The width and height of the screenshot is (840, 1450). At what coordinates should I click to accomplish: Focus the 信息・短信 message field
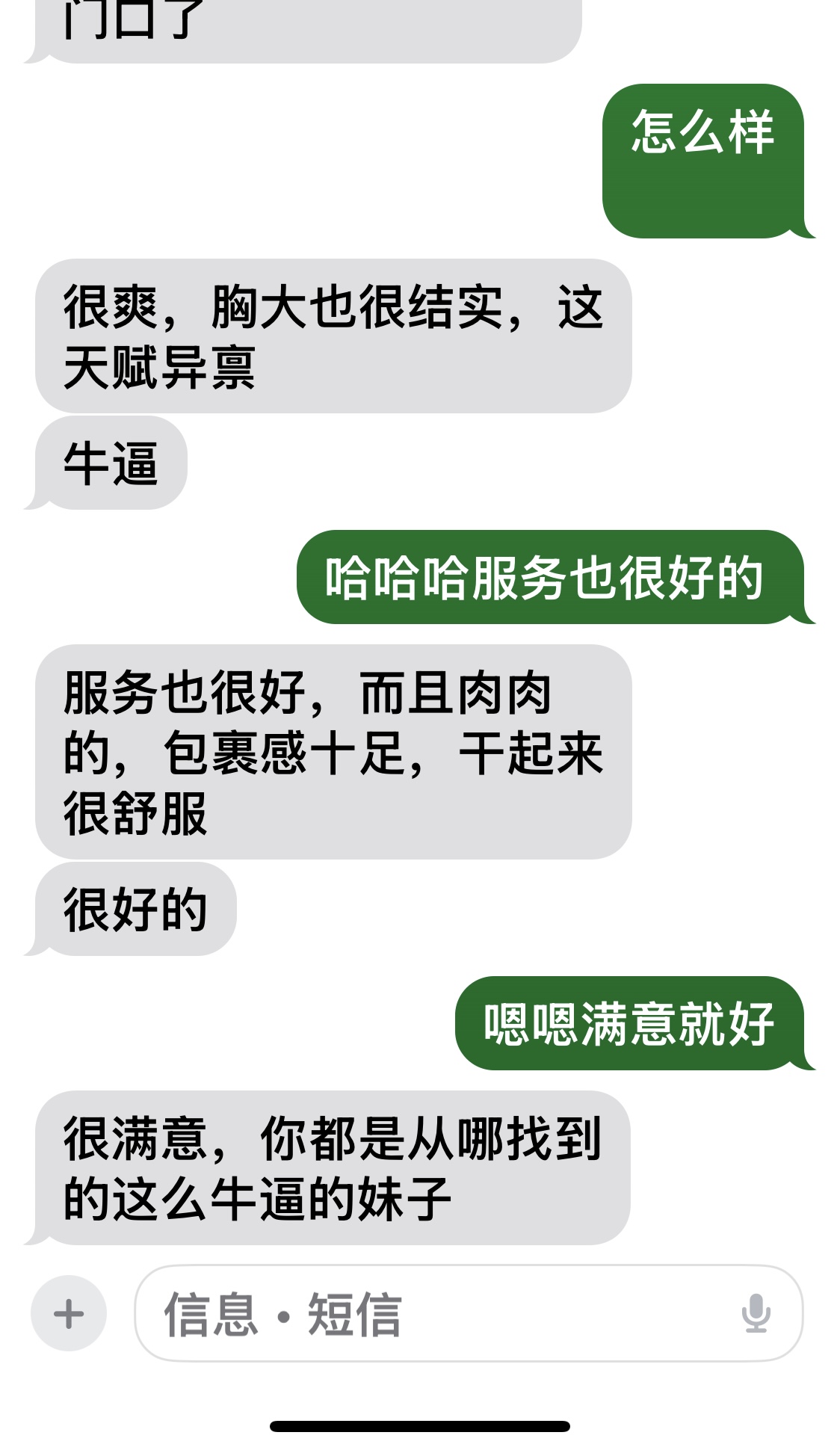433,1313
